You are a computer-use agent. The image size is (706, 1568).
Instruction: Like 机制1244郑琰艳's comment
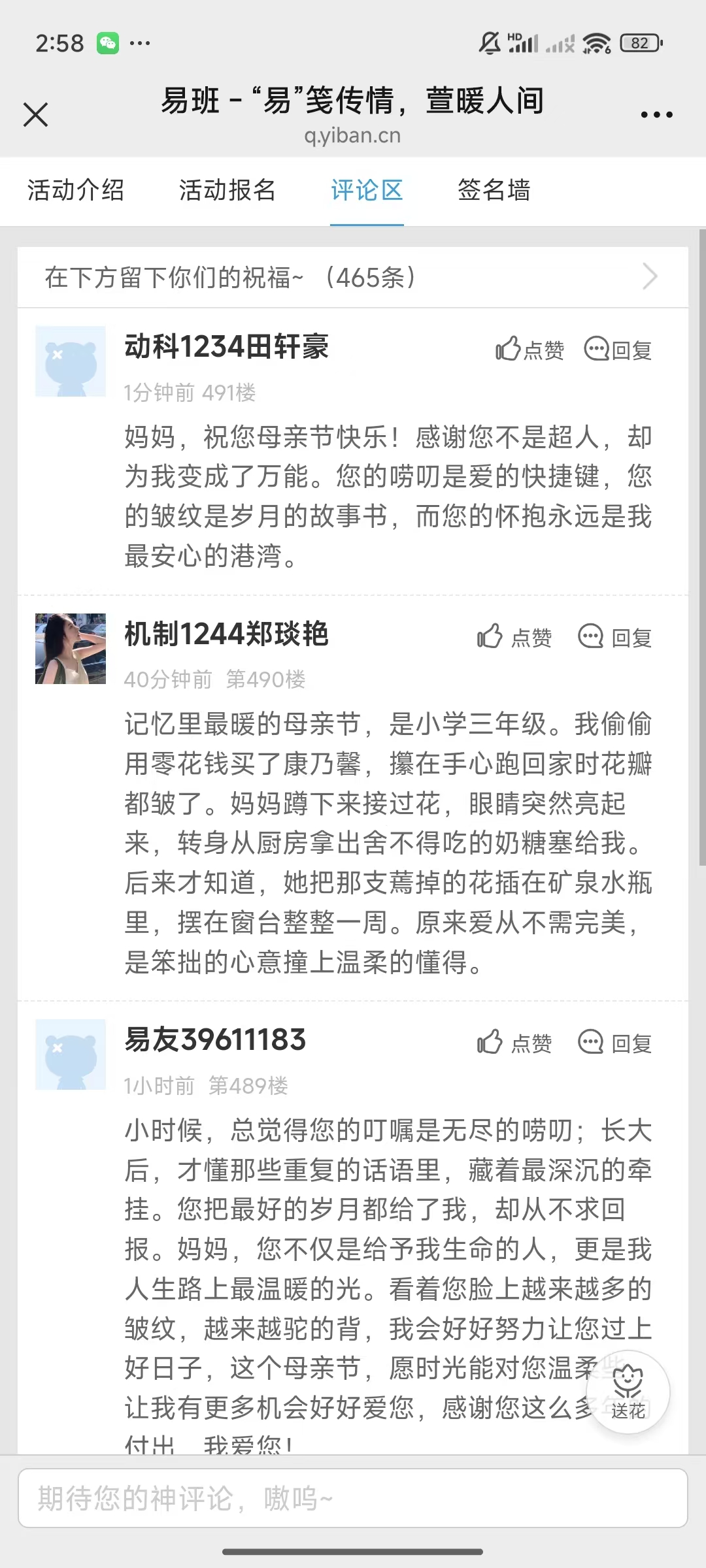[514, 637]
